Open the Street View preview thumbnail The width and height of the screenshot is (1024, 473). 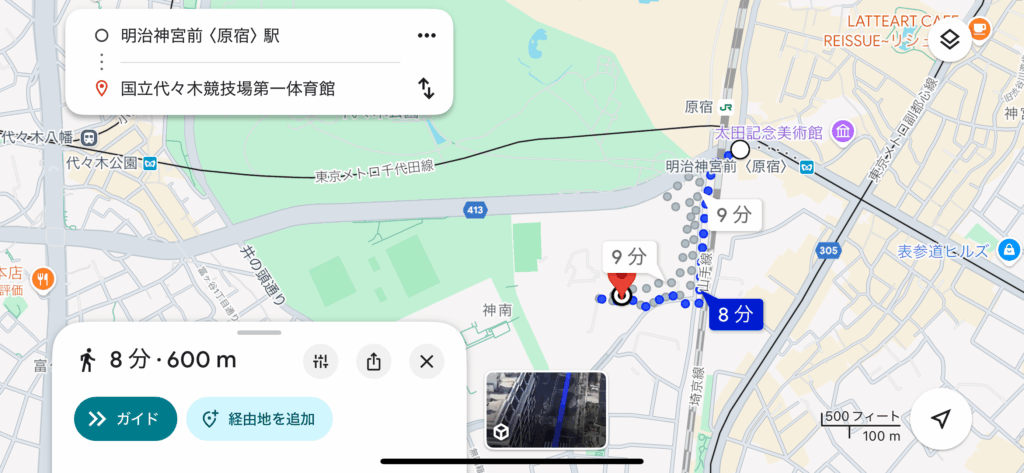(546, 408)
